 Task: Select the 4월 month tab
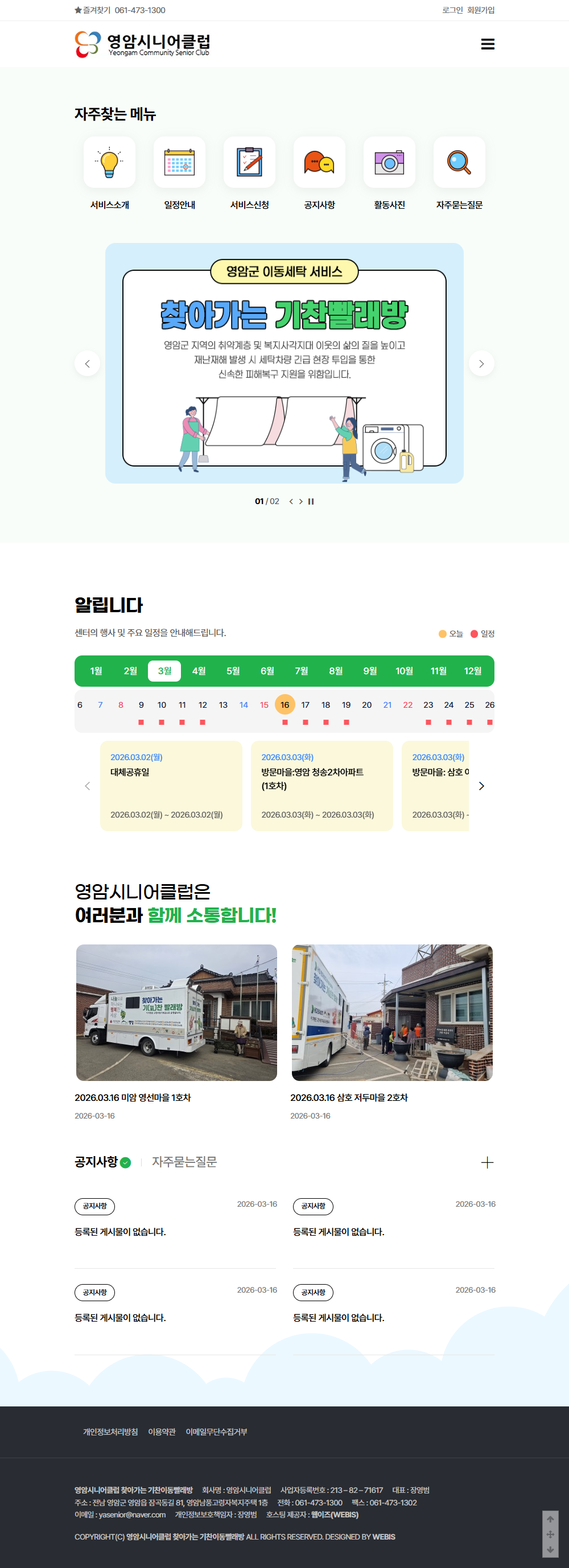coord(199,671)
